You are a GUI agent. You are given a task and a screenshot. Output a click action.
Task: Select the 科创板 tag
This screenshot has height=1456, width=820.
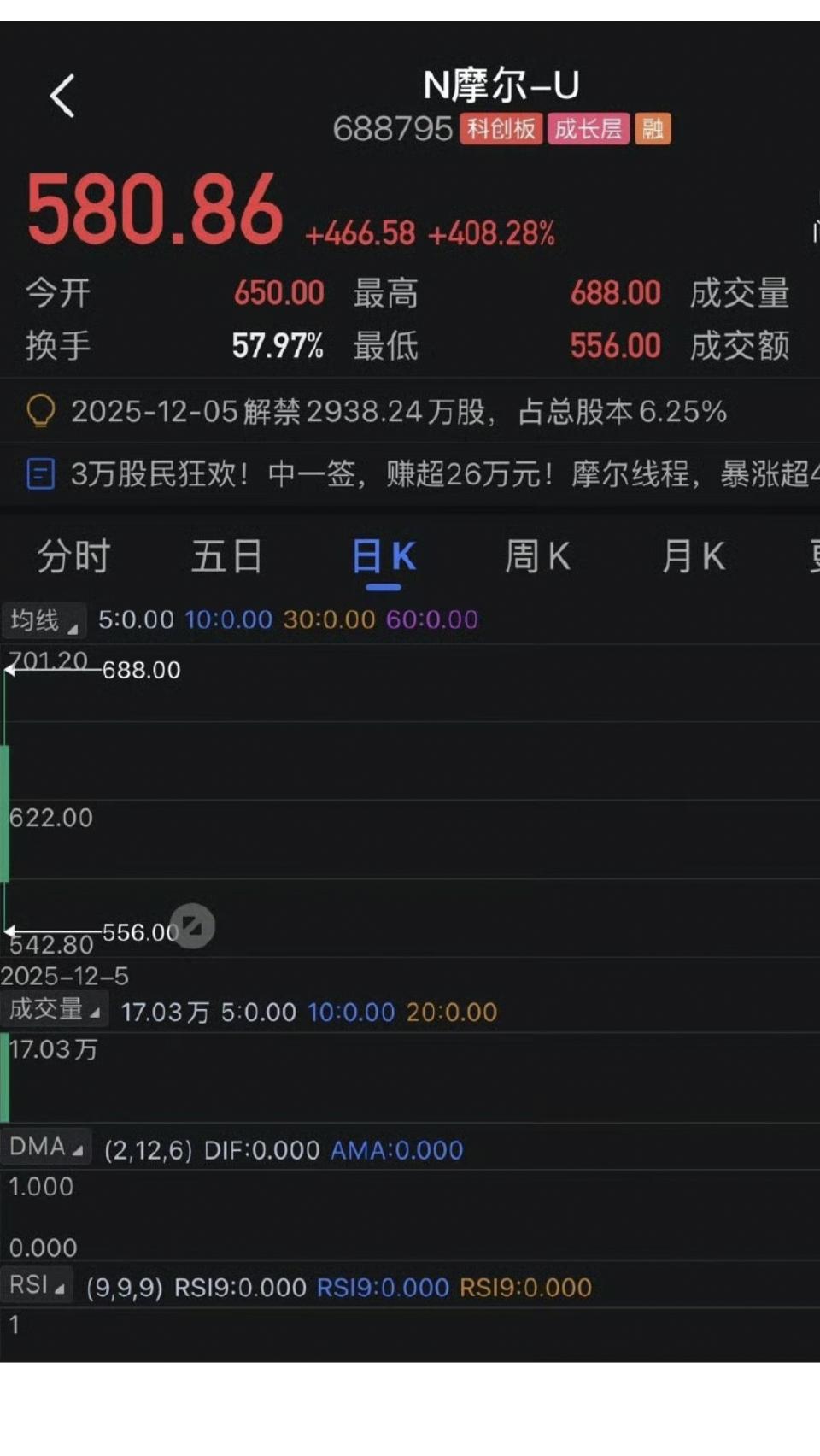coord(501,129)
